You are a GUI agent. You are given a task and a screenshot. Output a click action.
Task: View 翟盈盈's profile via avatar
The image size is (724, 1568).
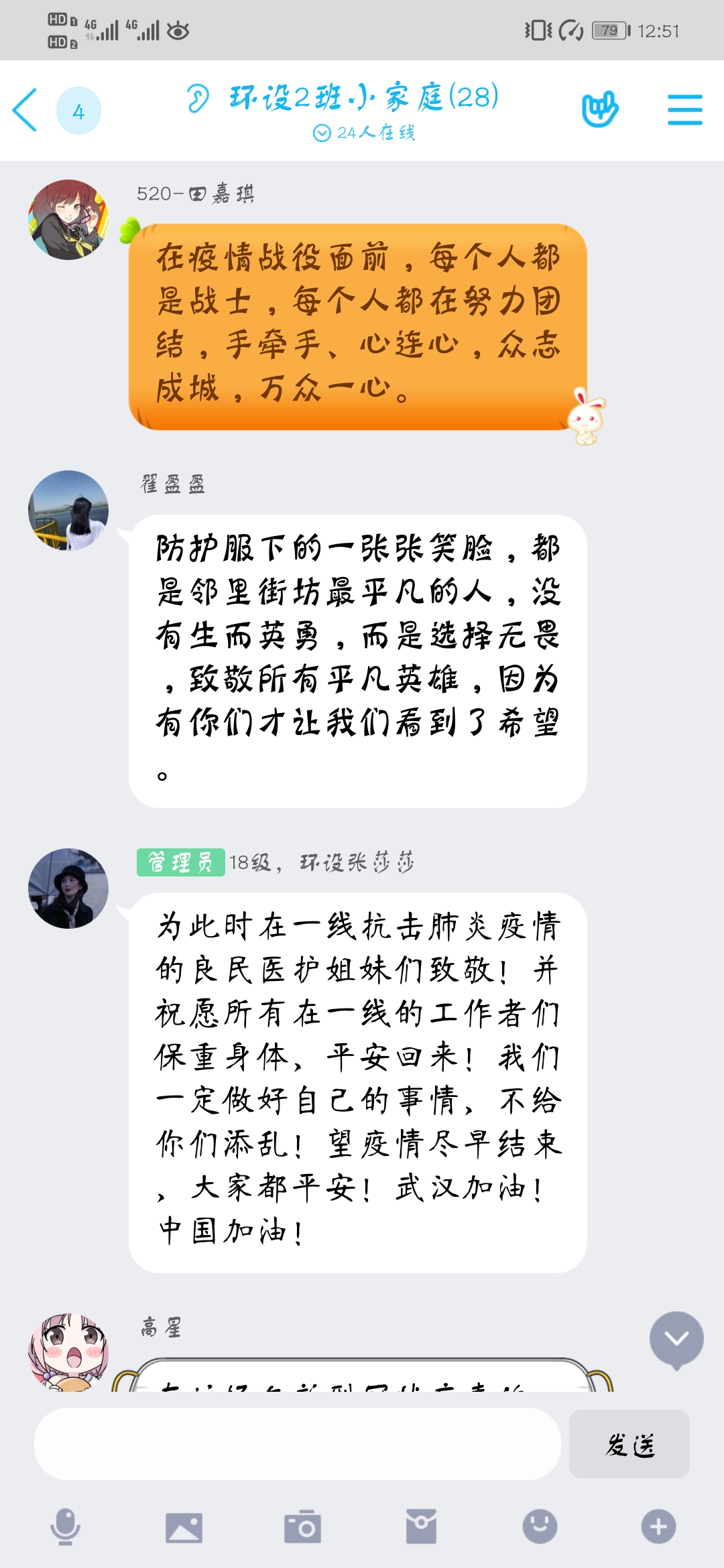(x=68, y=510)
